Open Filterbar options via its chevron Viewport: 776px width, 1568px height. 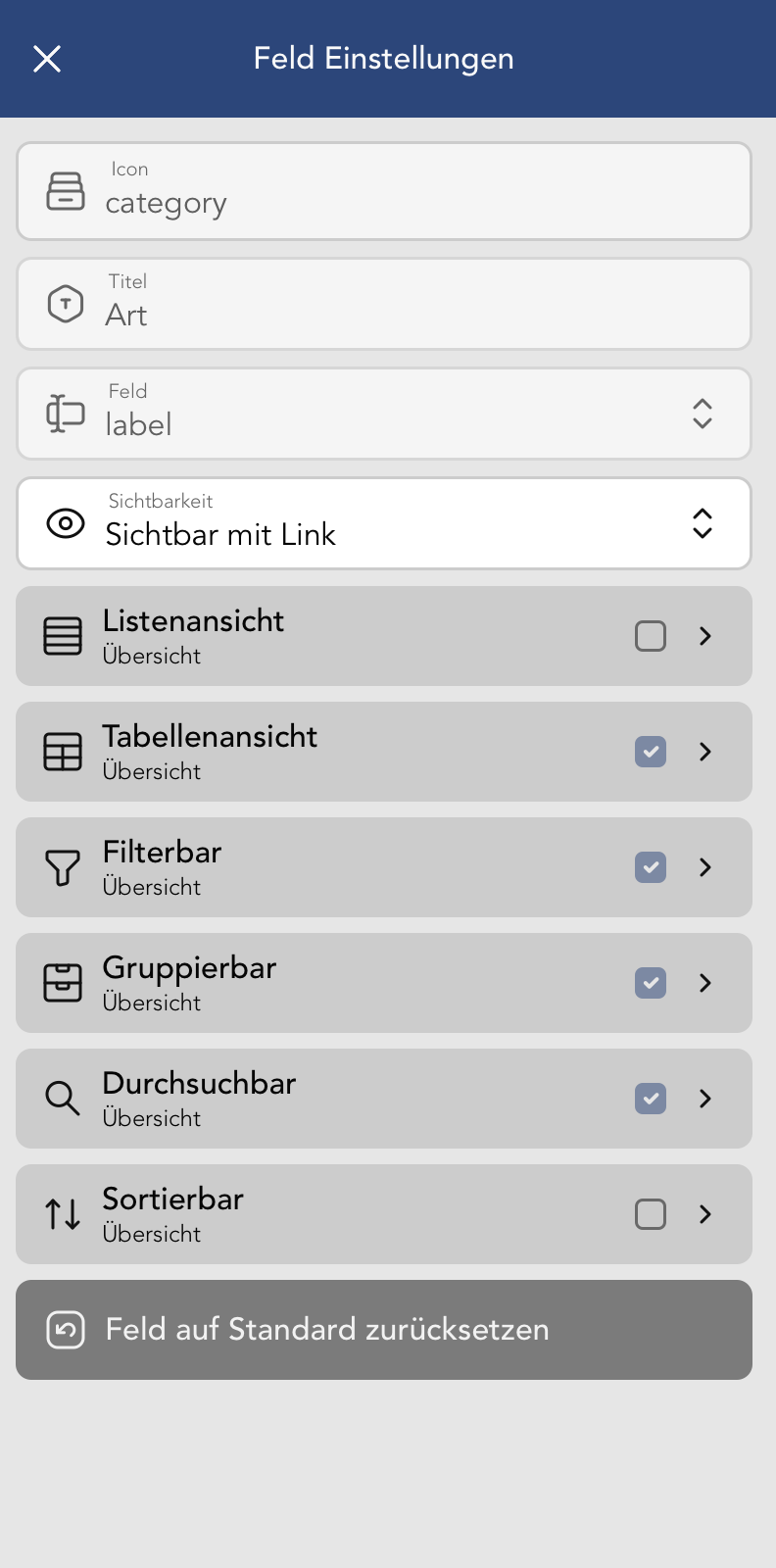coord(705,867)
